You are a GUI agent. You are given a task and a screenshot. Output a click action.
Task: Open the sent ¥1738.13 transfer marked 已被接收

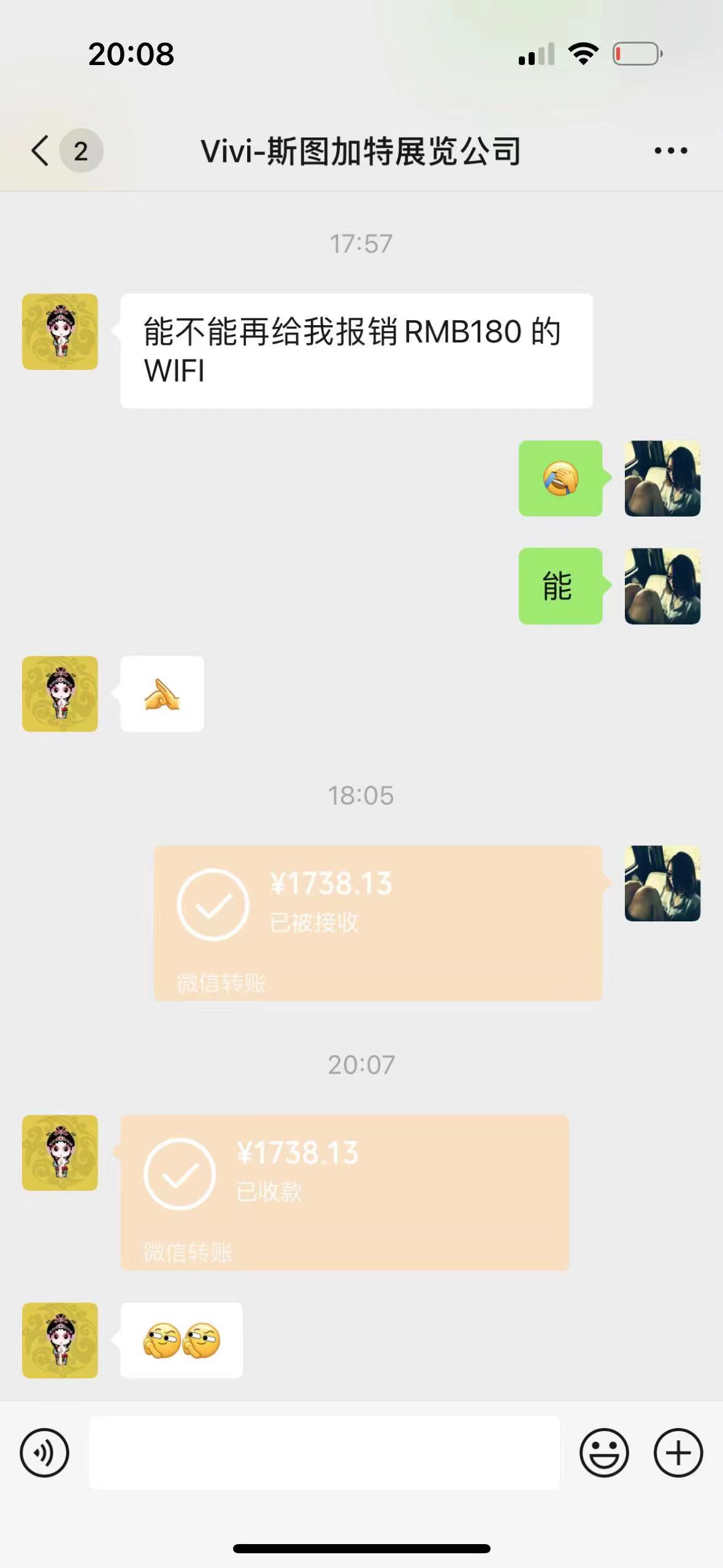[x=378, y=923]
